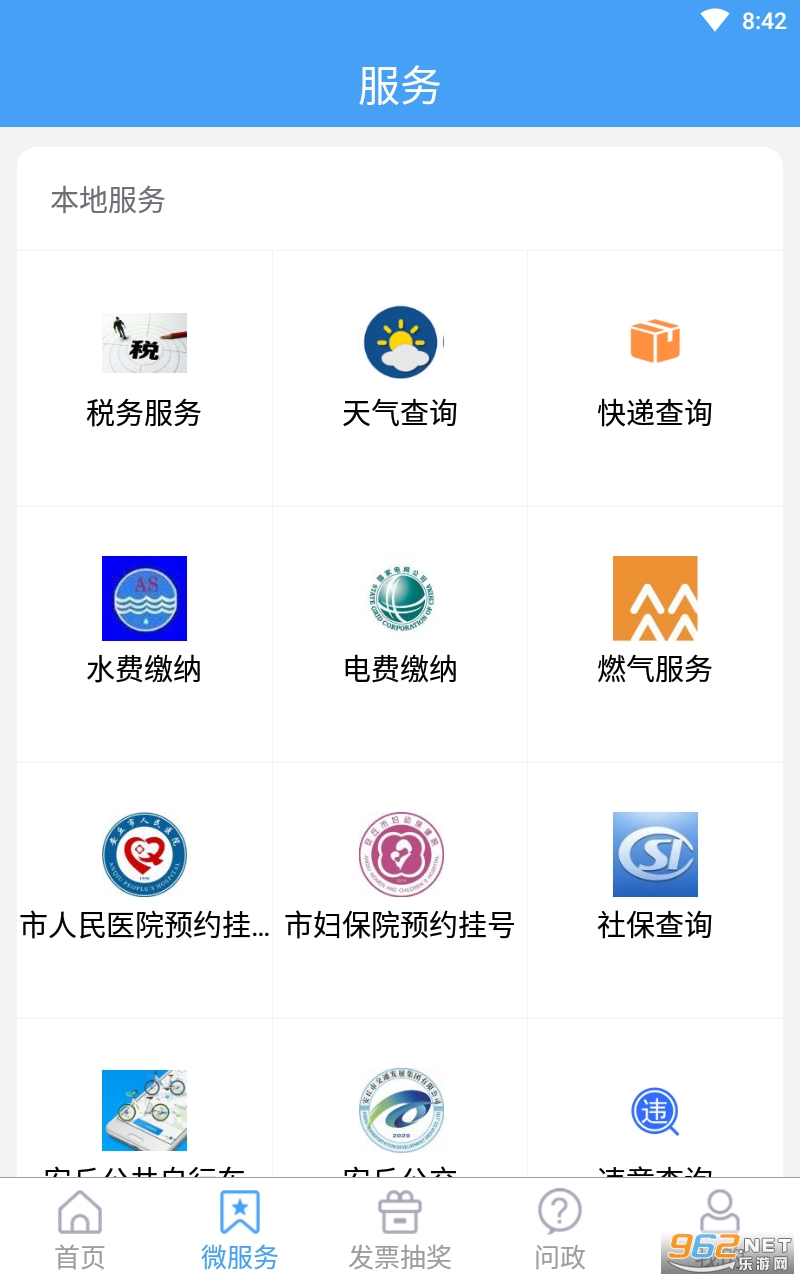Switch to the 发票抽奖 tab
This screenshot has width=800, height=1280.
coord(400,1230)
